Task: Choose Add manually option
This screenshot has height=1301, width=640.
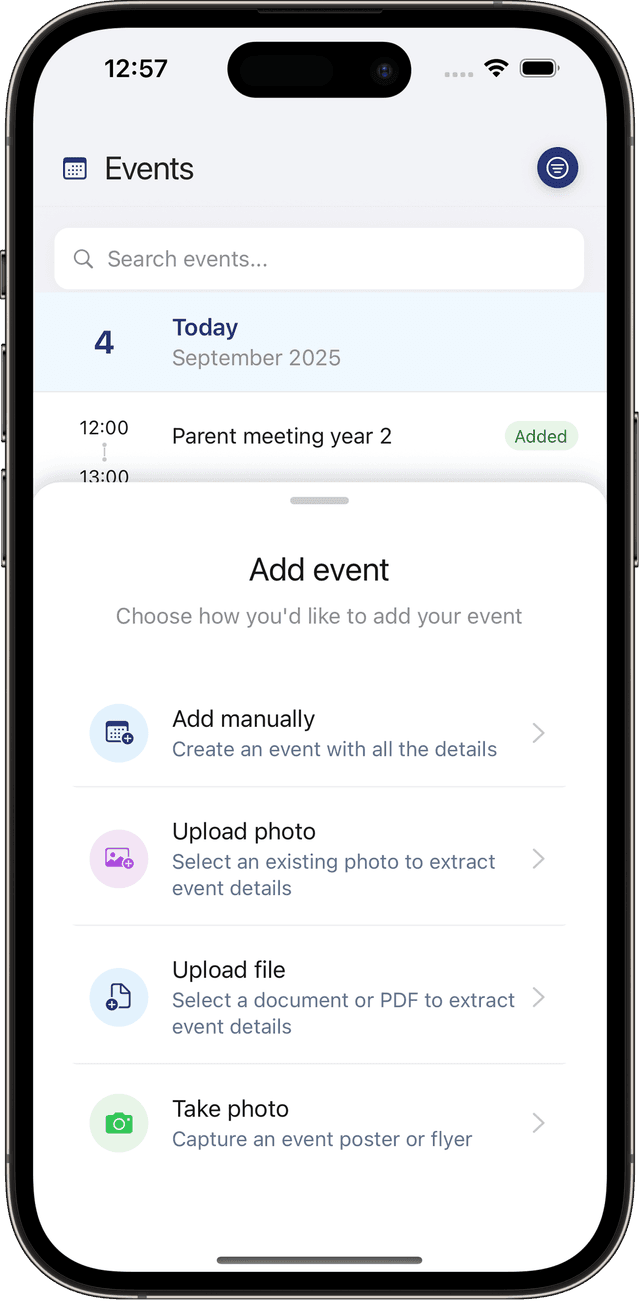Action: (318, 734)
